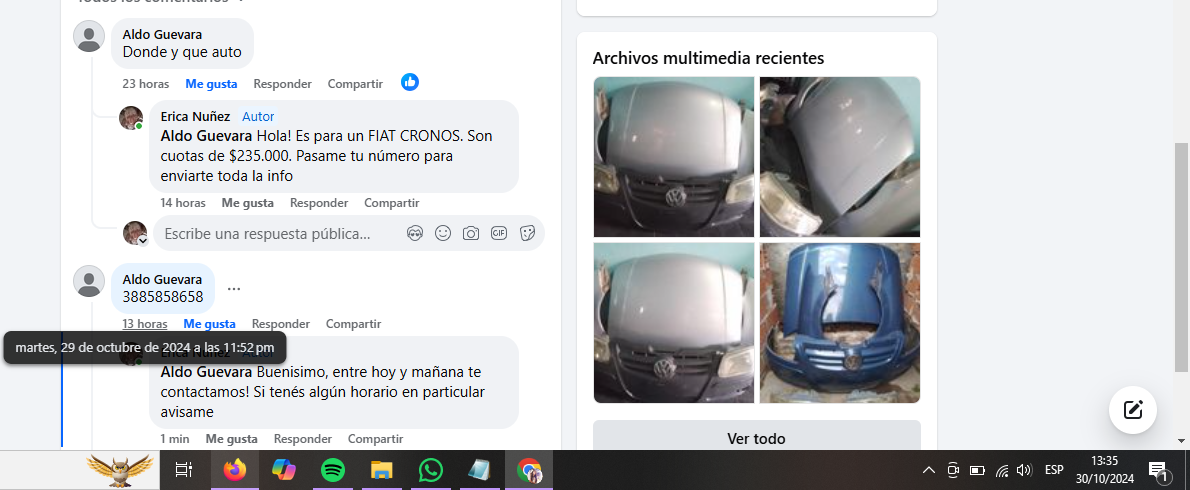
Task: Open the "Ver todo" multimedia button
Action: pos(756,438)
